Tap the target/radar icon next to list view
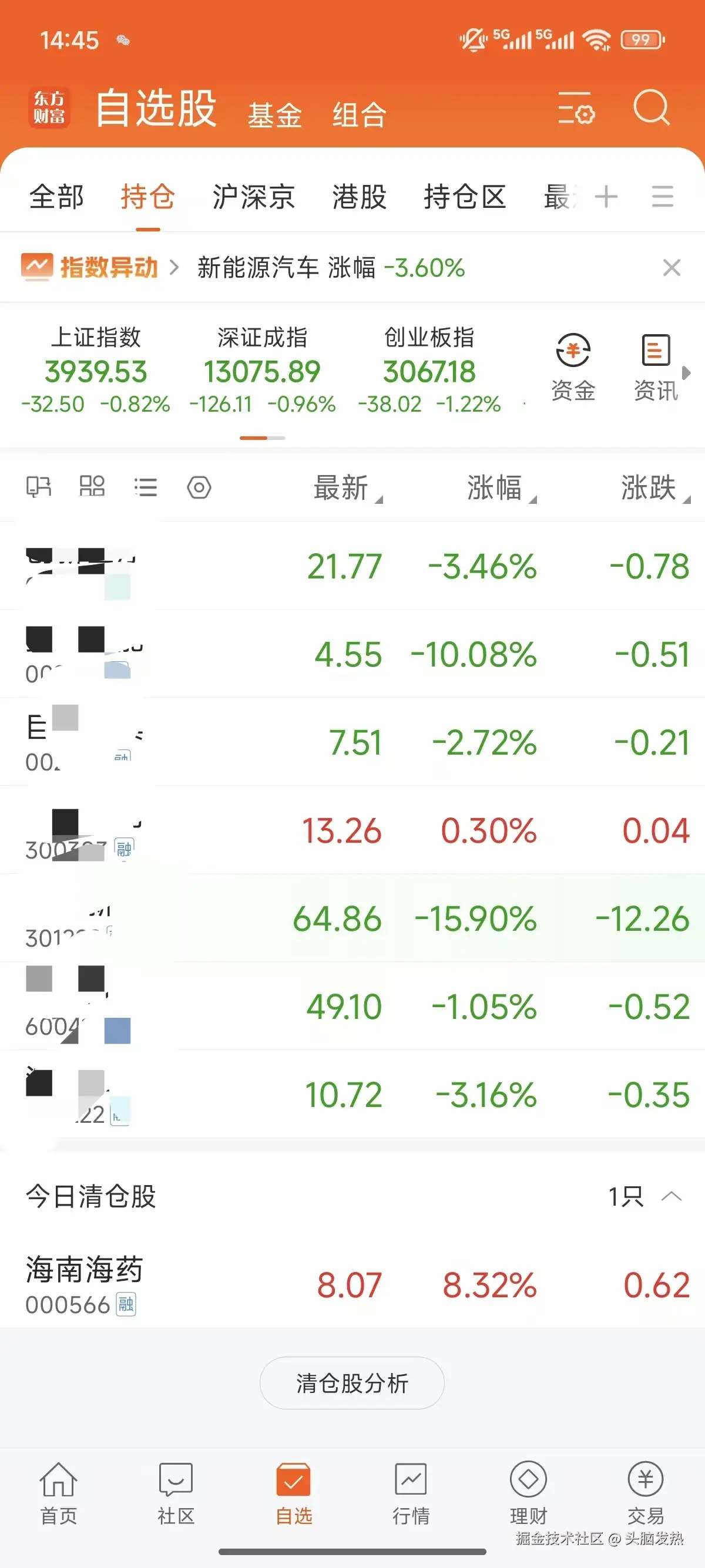Image resolution: width=705 pixels, height=1568 pixels. 200,487
